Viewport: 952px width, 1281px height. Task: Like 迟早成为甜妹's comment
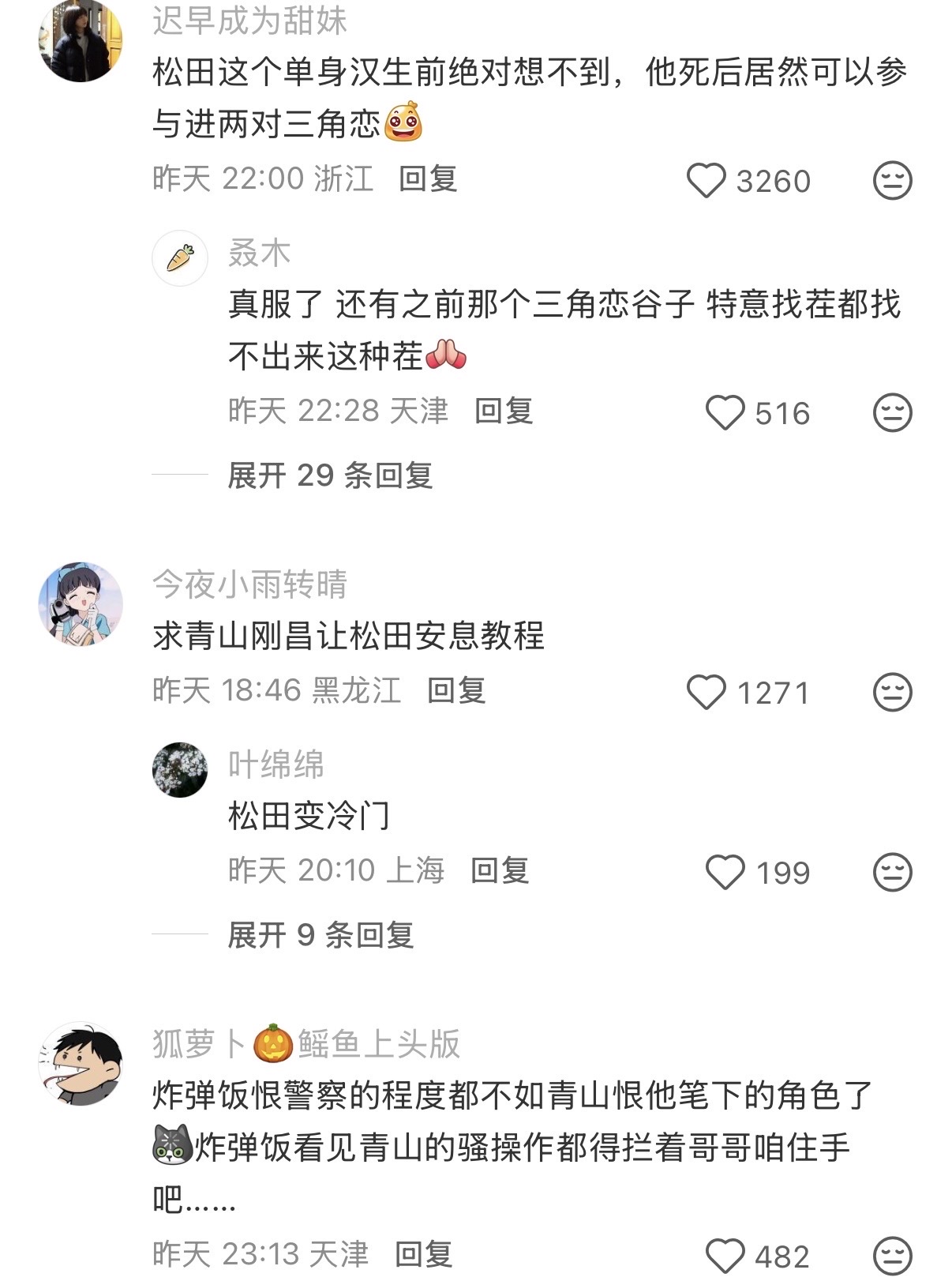click(706, 181)
